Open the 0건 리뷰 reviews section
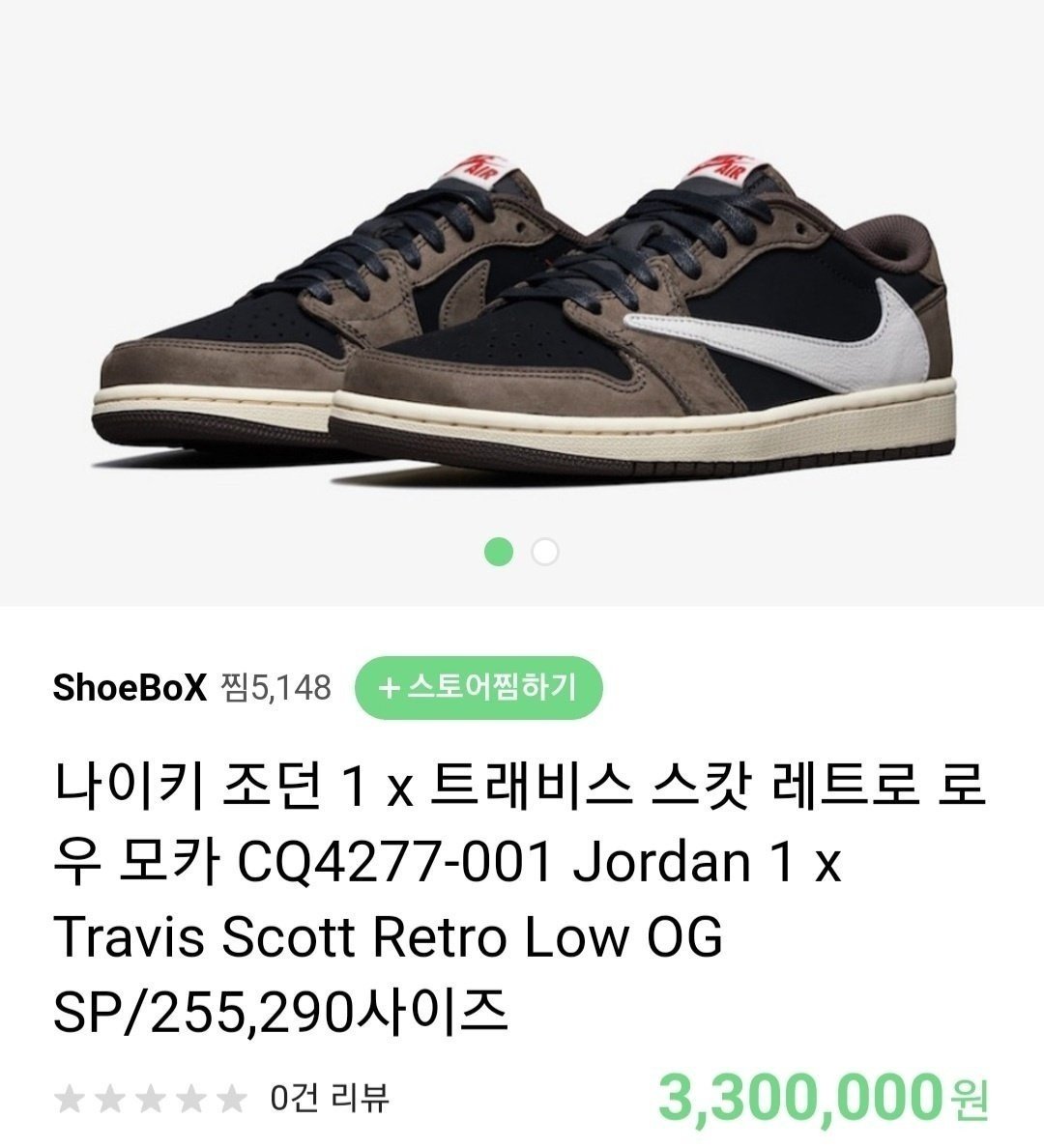1044x1148 pixels. 329,1097
